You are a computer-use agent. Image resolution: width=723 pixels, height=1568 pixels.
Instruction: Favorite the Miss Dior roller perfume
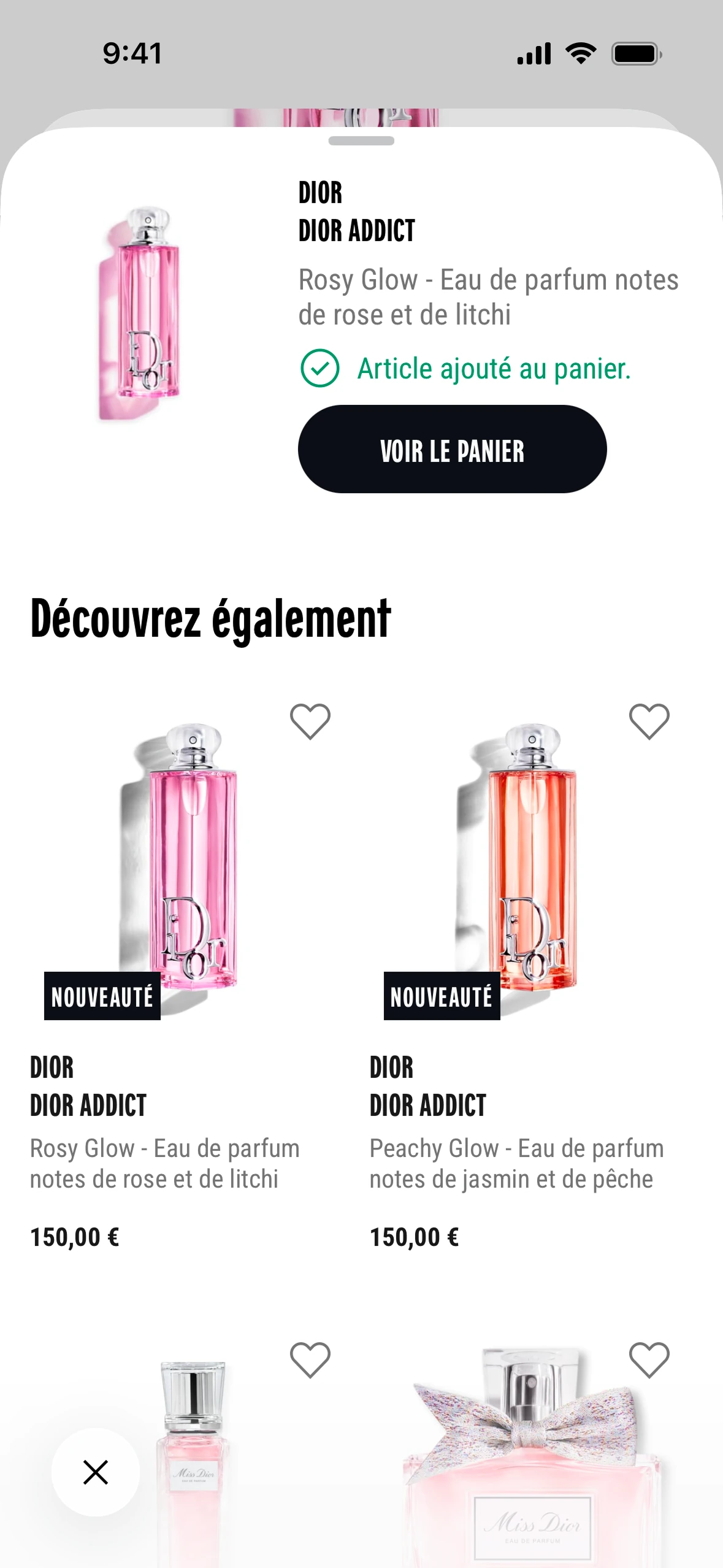tap(310, 1360)
